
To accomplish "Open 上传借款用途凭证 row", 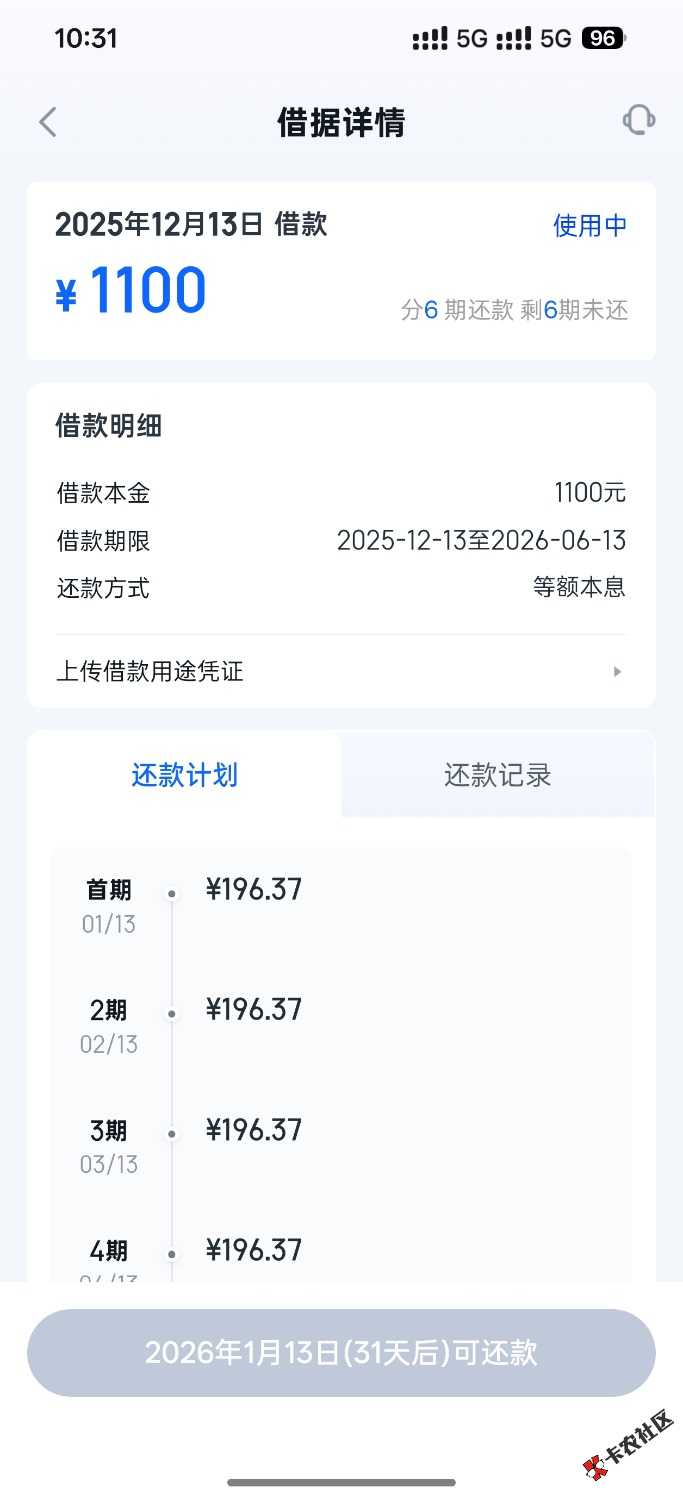I will point(340,671).
